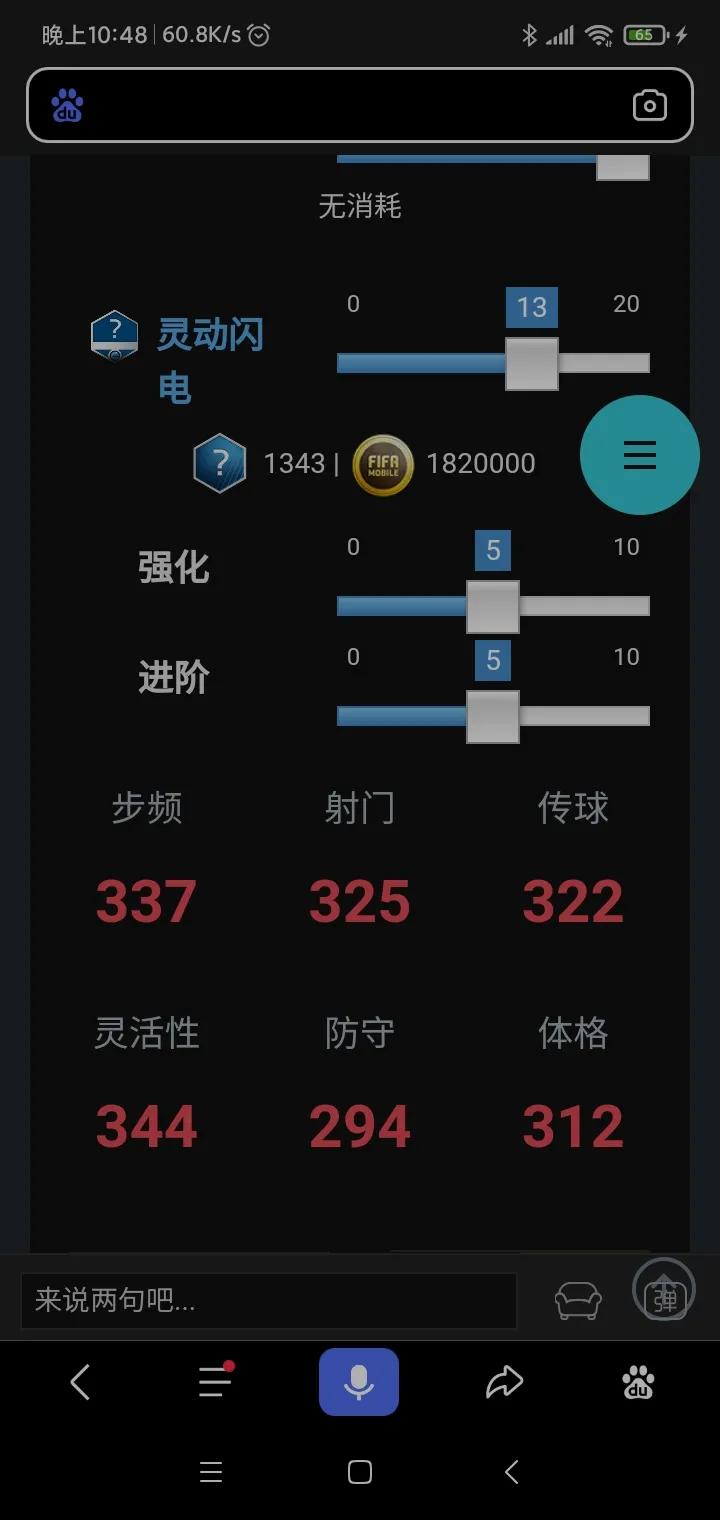This screenshot has width=720, height=1520.
Task: Tap the camera icon in the search bar
Action: (649, 105)
